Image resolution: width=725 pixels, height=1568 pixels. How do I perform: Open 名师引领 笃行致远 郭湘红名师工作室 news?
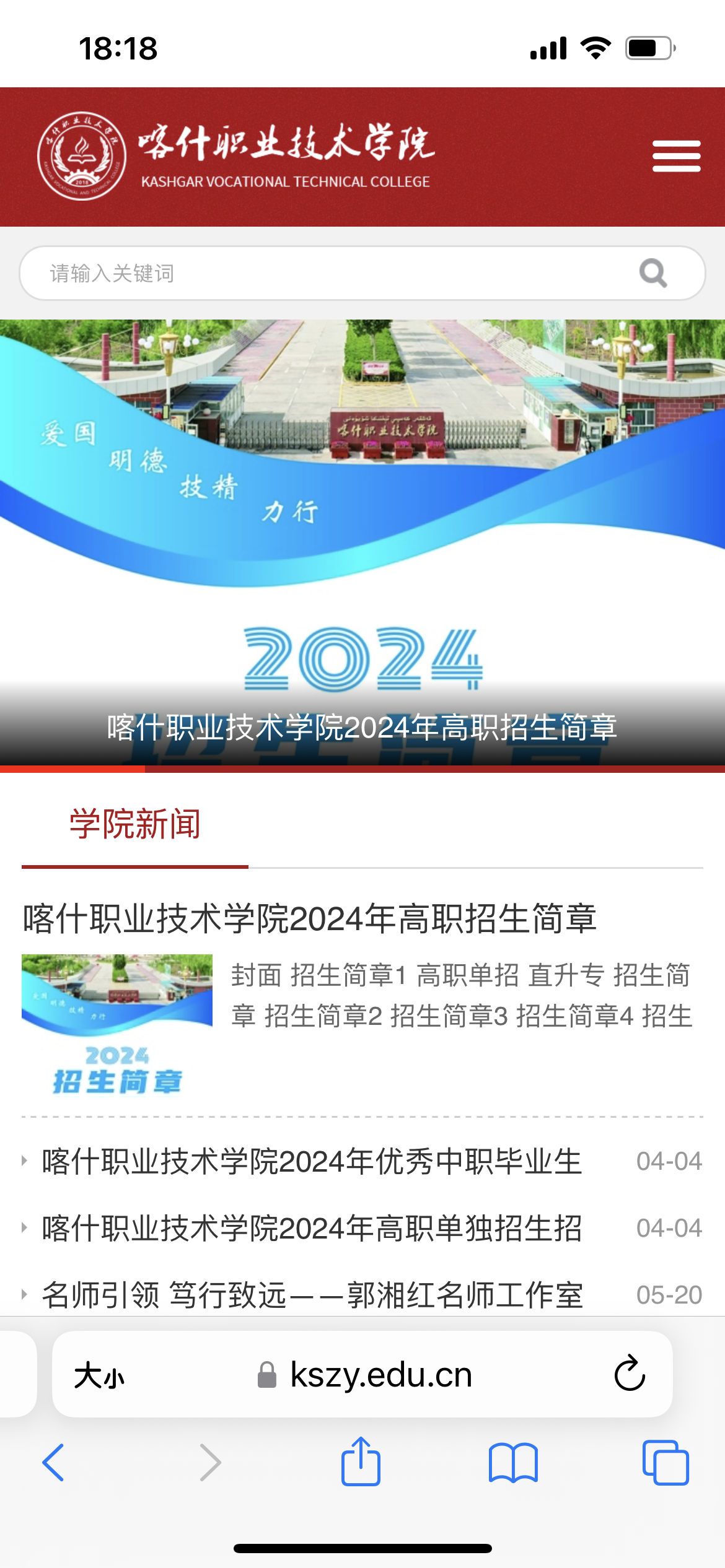(312, 1294)
